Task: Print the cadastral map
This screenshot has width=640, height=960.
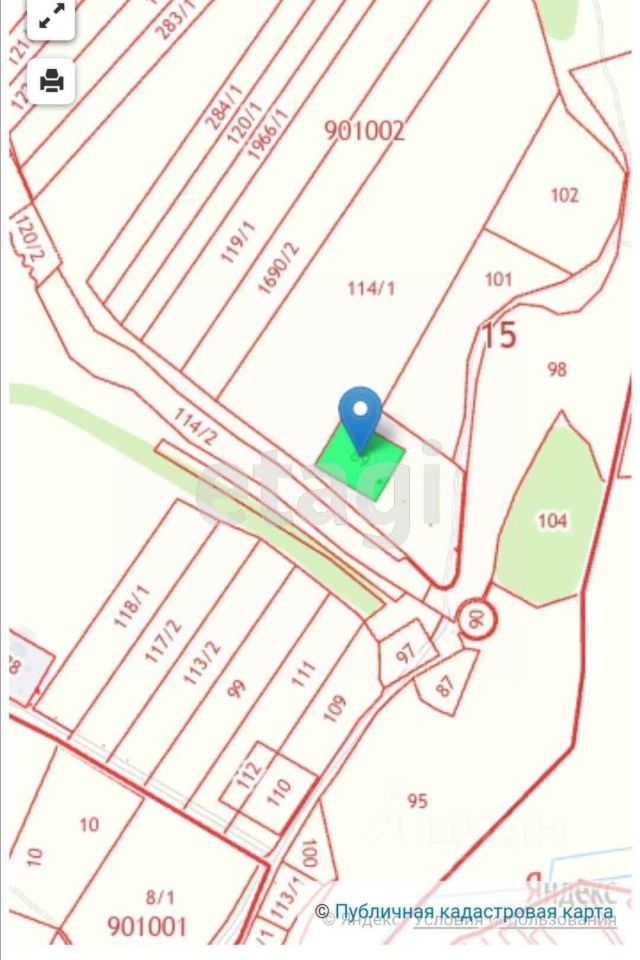Action: click(51, 81)
